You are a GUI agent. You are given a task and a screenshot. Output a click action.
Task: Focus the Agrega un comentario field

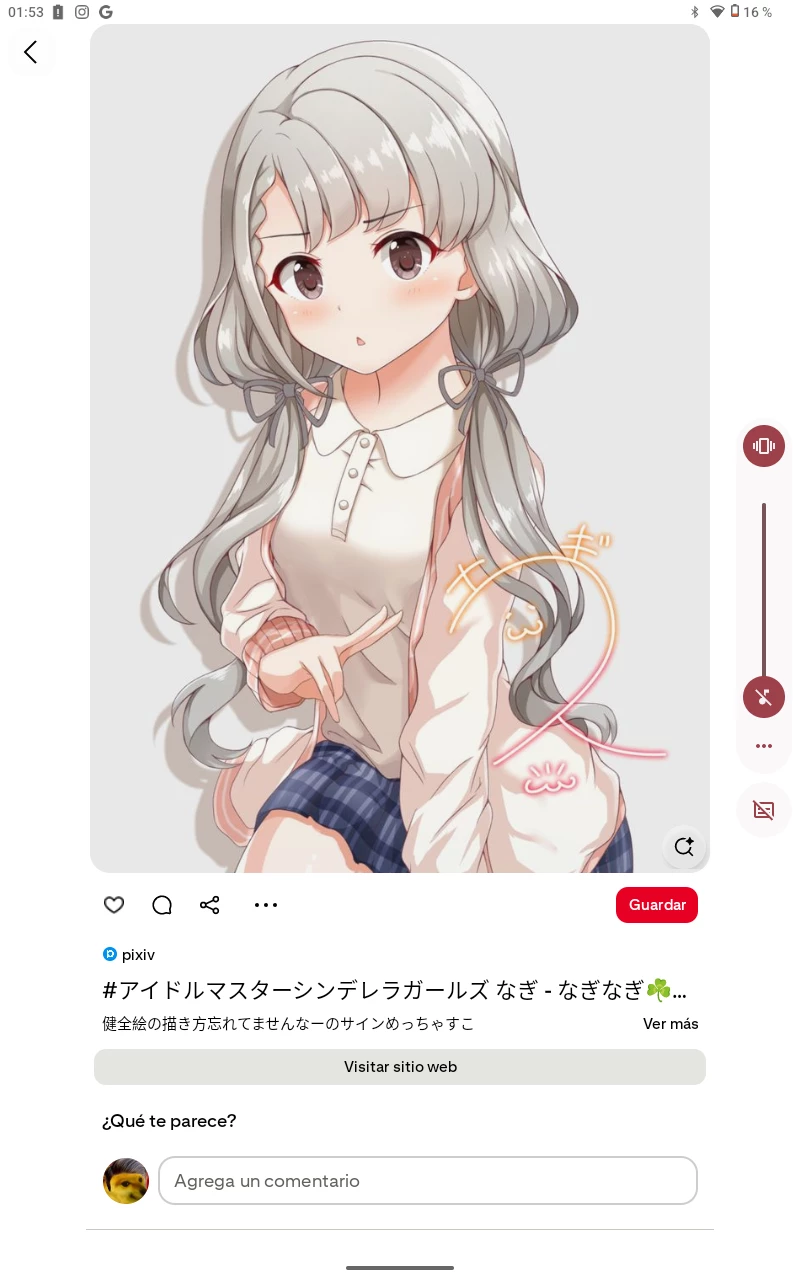[427, 1181]
